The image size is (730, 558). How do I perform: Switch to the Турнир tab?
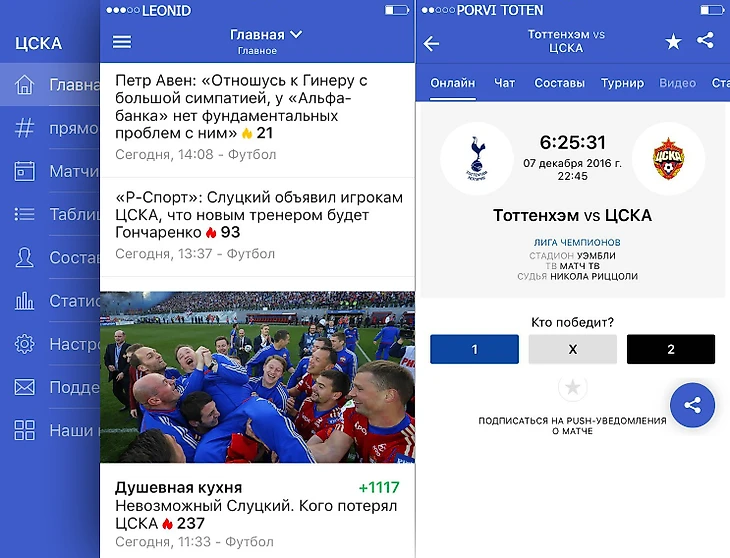pyautogui.click(x=622, y=83)
